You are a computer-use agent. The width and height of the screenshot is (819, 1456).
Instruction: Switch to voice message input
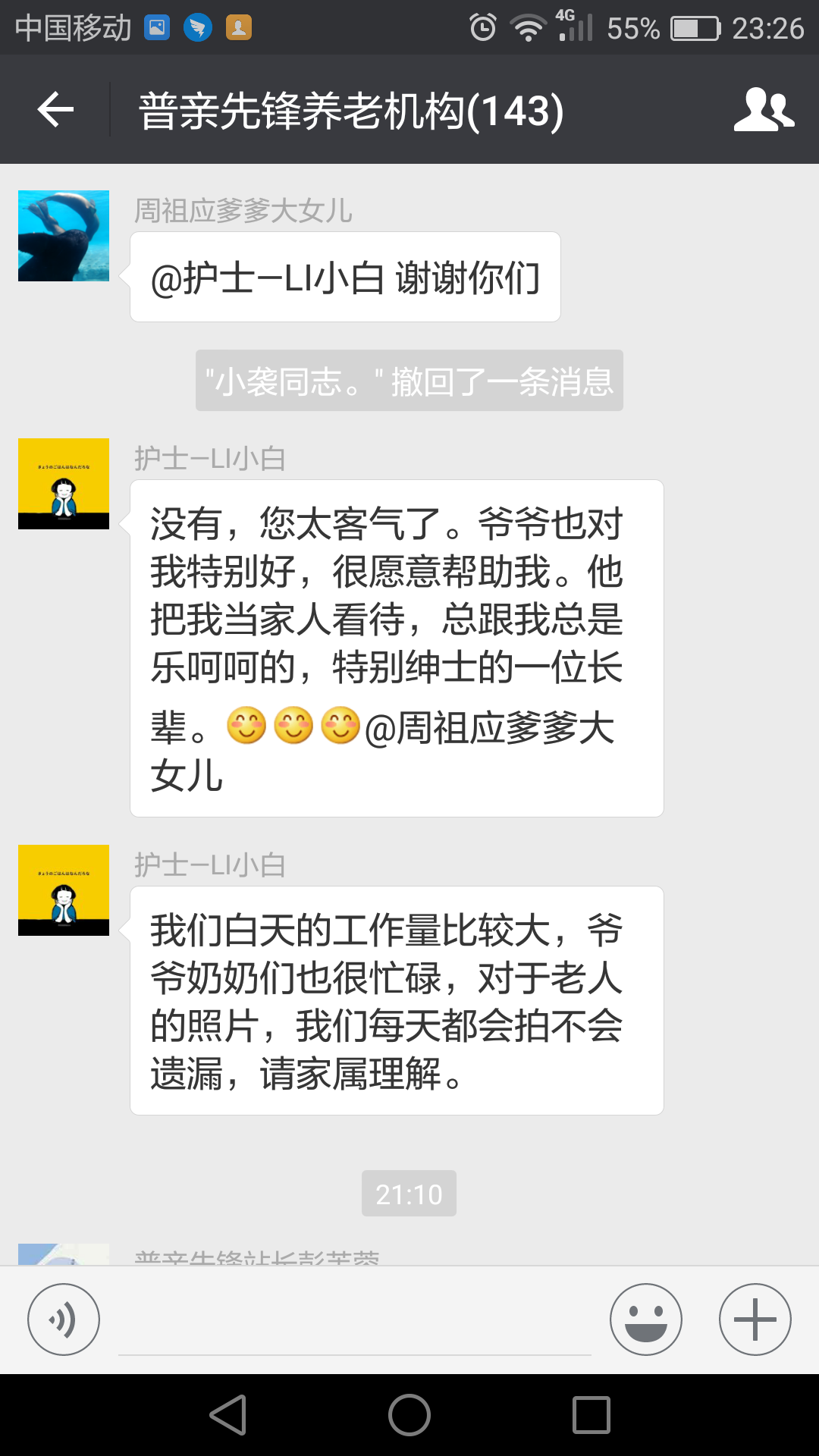[64, 1319]
